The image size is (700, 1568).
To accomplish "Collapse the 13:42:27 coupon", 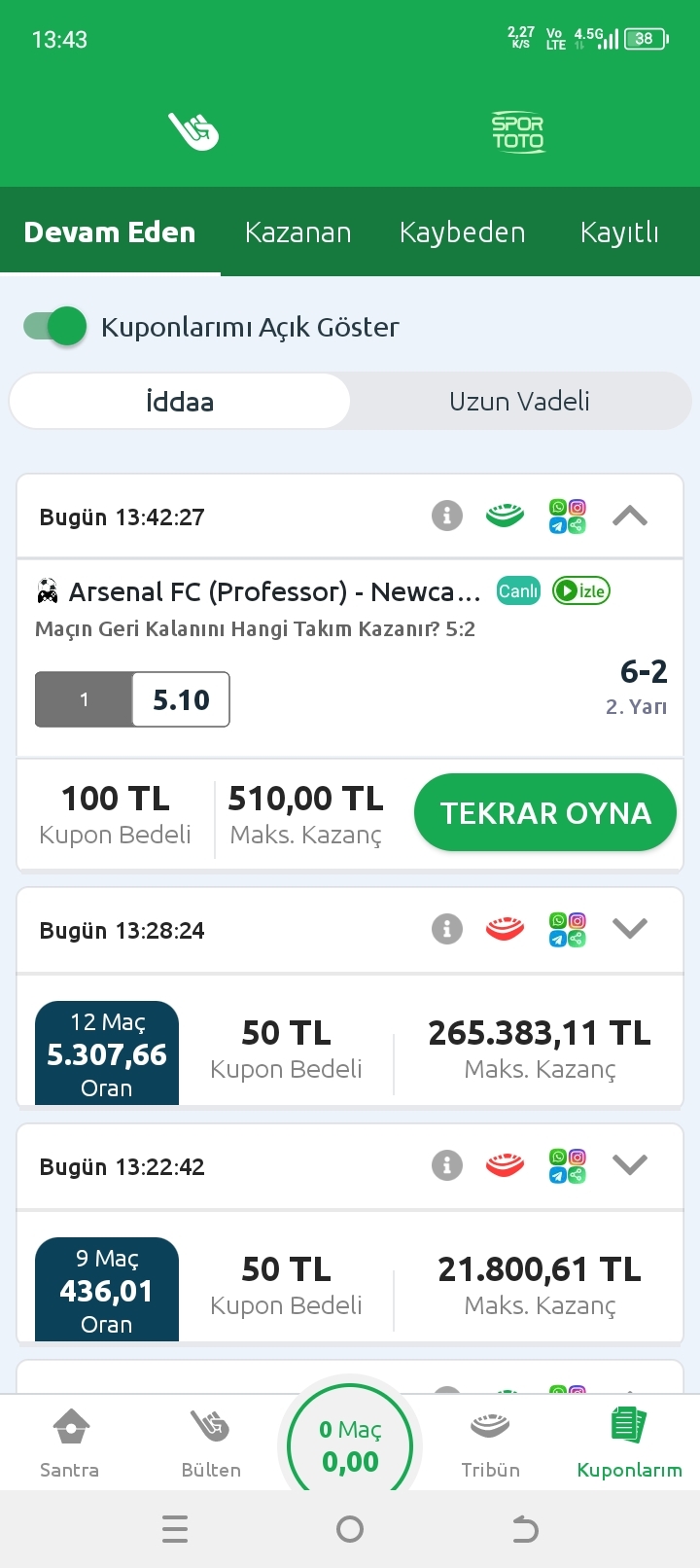I will pos(630,516).
